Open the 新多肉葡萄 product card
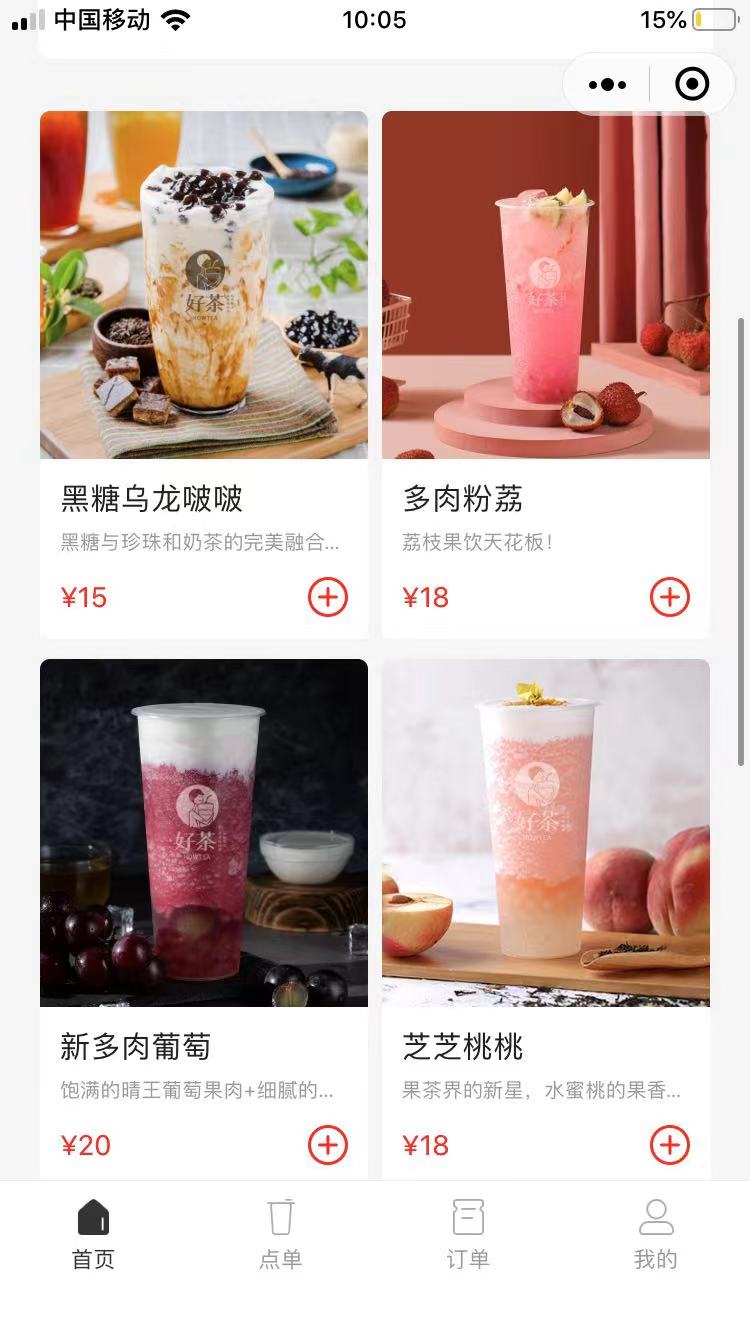The image size is (750, 1334). pos(204,920)
